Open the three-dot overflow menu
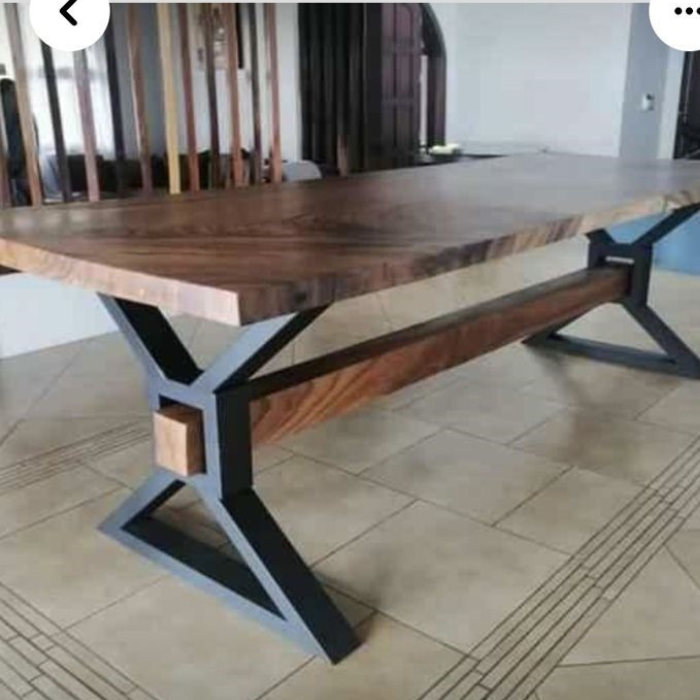 click(683, 14)
